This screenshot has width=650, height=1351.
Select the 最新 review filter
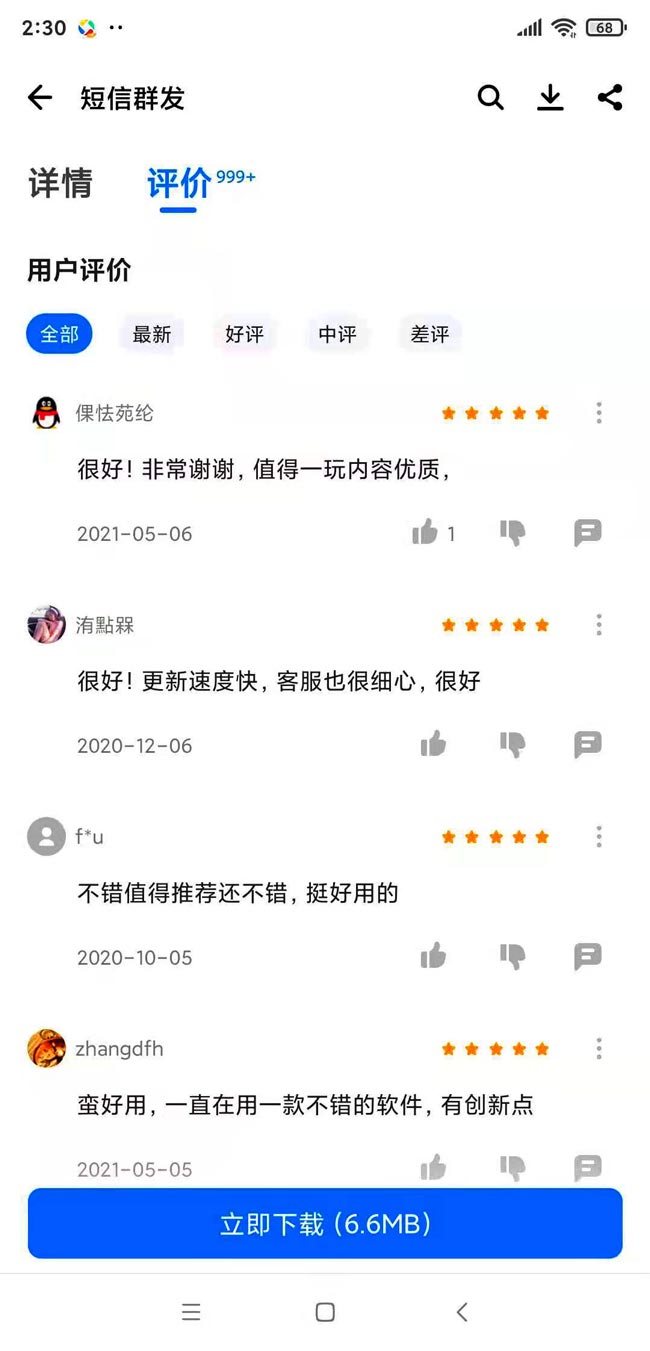coord(152,335)
